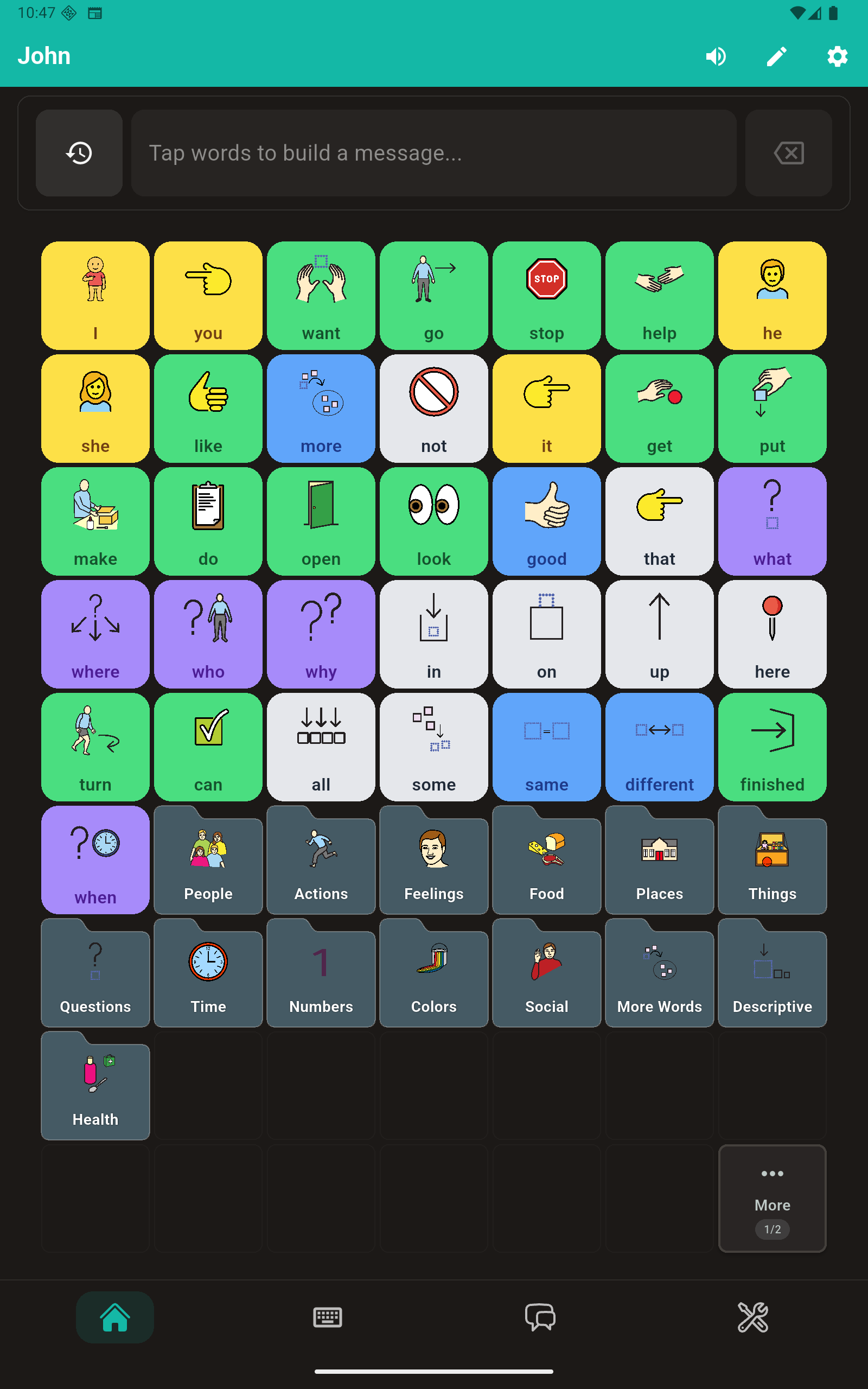Open the Food category folder

(546, 860)
